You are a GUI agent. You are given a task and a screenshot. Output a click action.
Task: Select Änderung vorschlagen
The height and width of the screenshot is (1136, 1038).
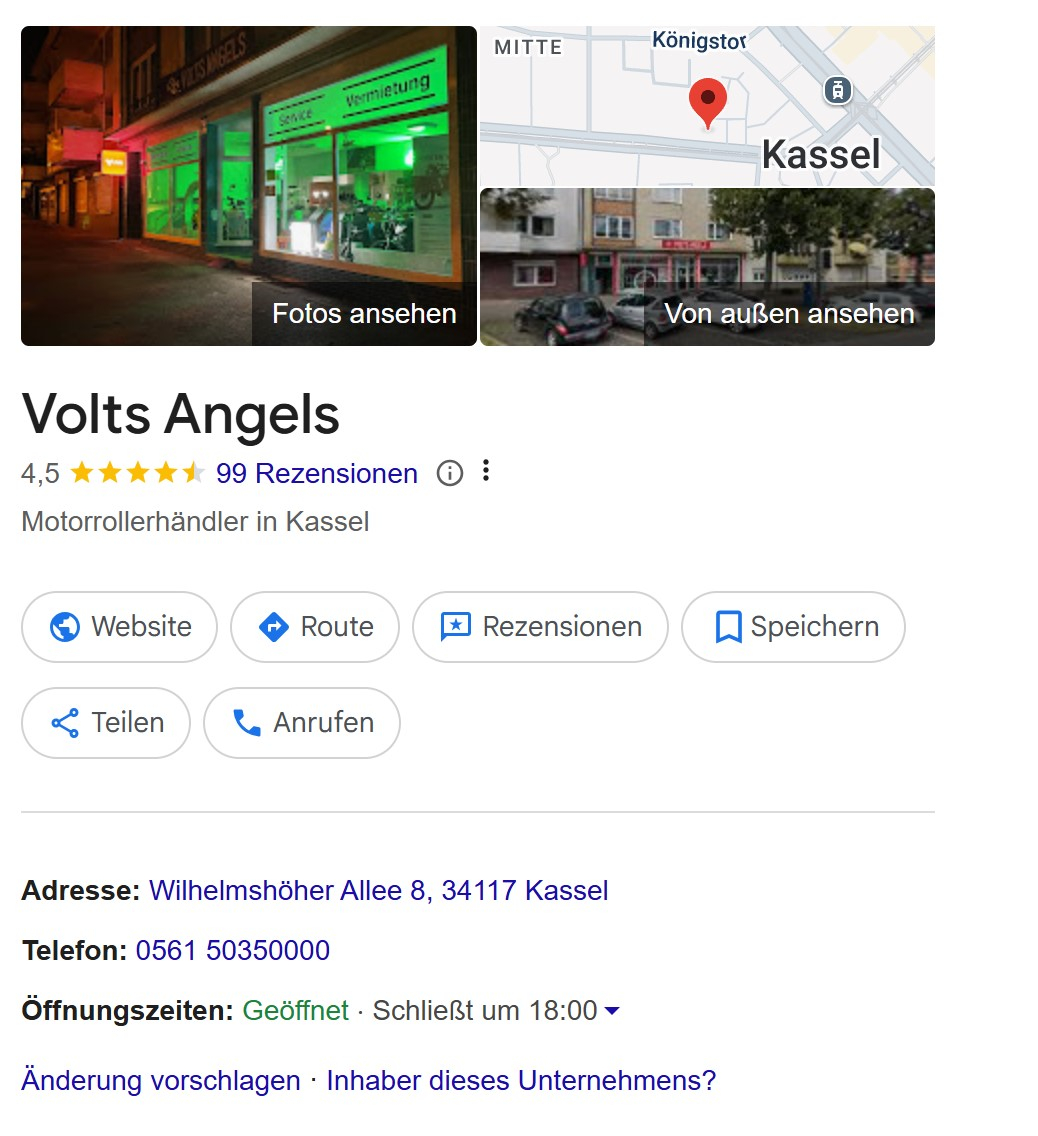pos(161,1080)
